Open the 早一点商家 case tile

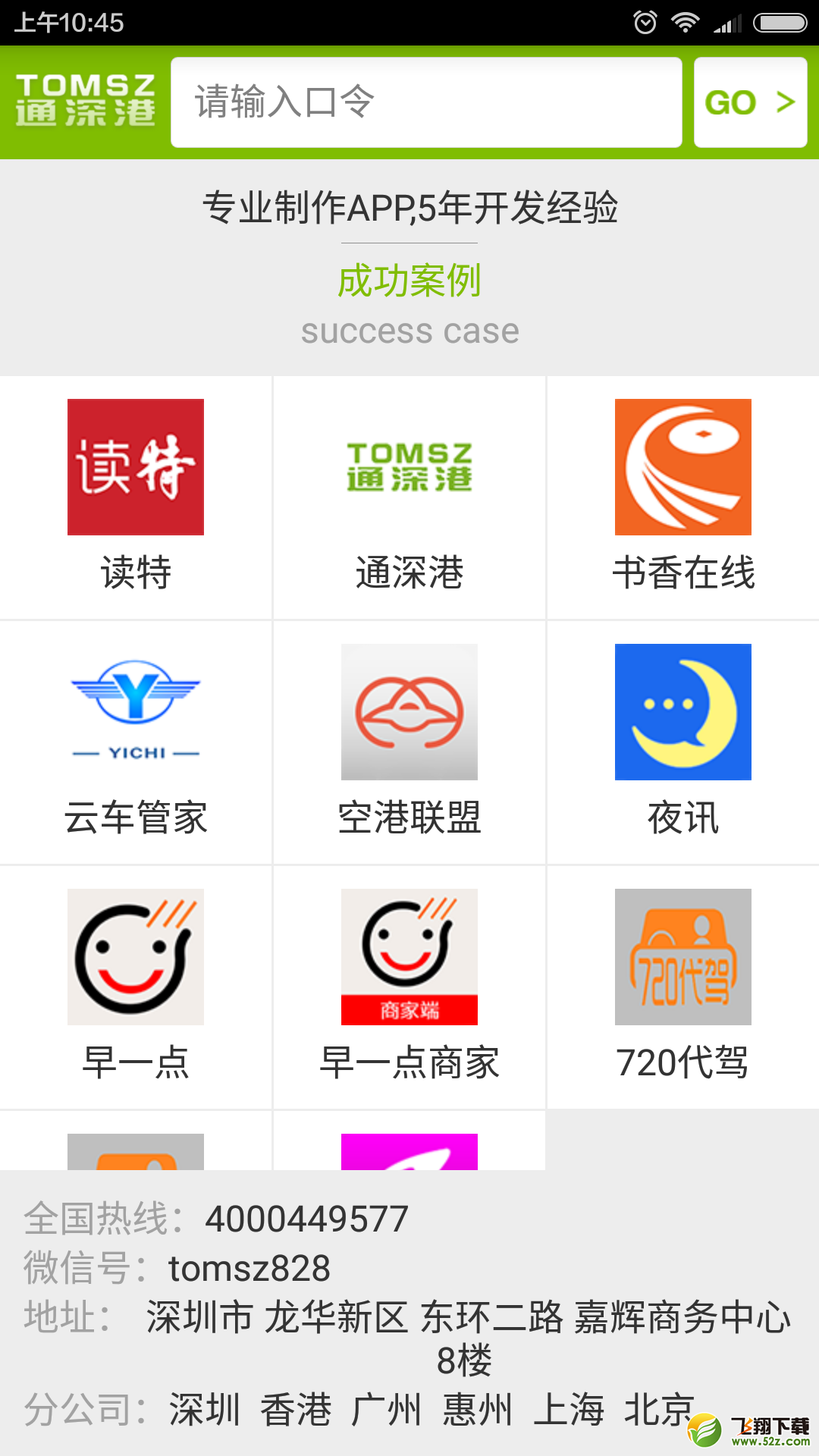(x=409, y=987)
